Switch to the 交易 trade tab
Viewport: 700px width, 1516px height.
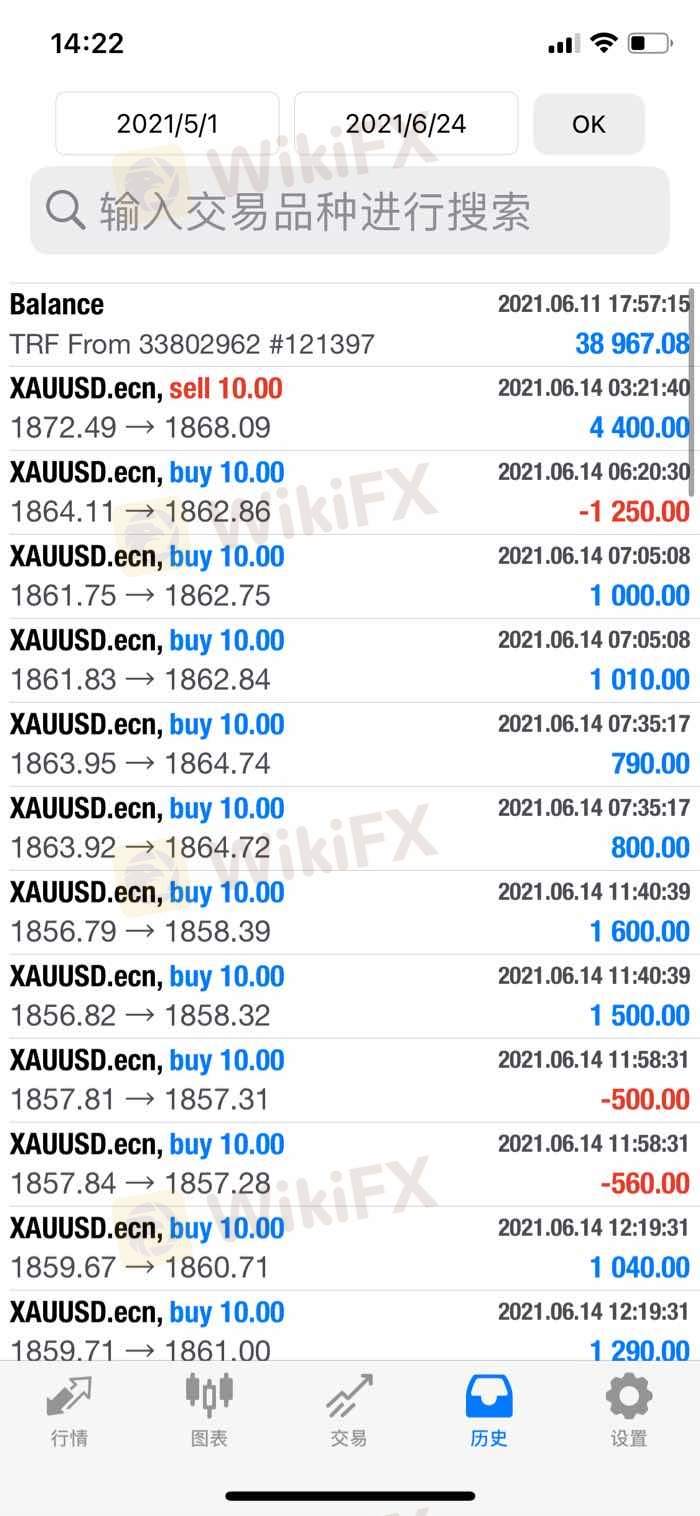click(x=349, y=1412)
